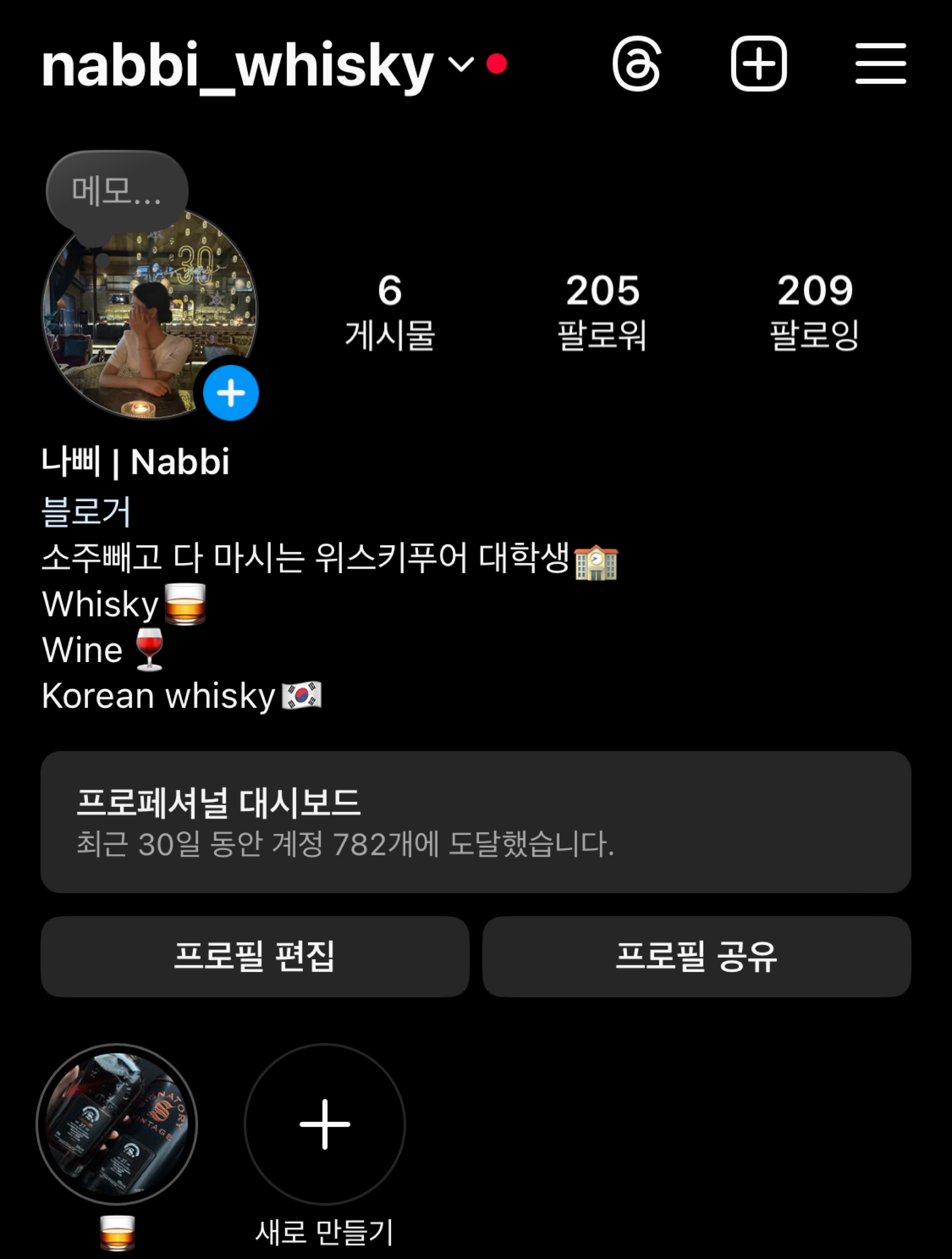
Task: Tap the 프로필 공유 button
Action: (x=696, y=956)
